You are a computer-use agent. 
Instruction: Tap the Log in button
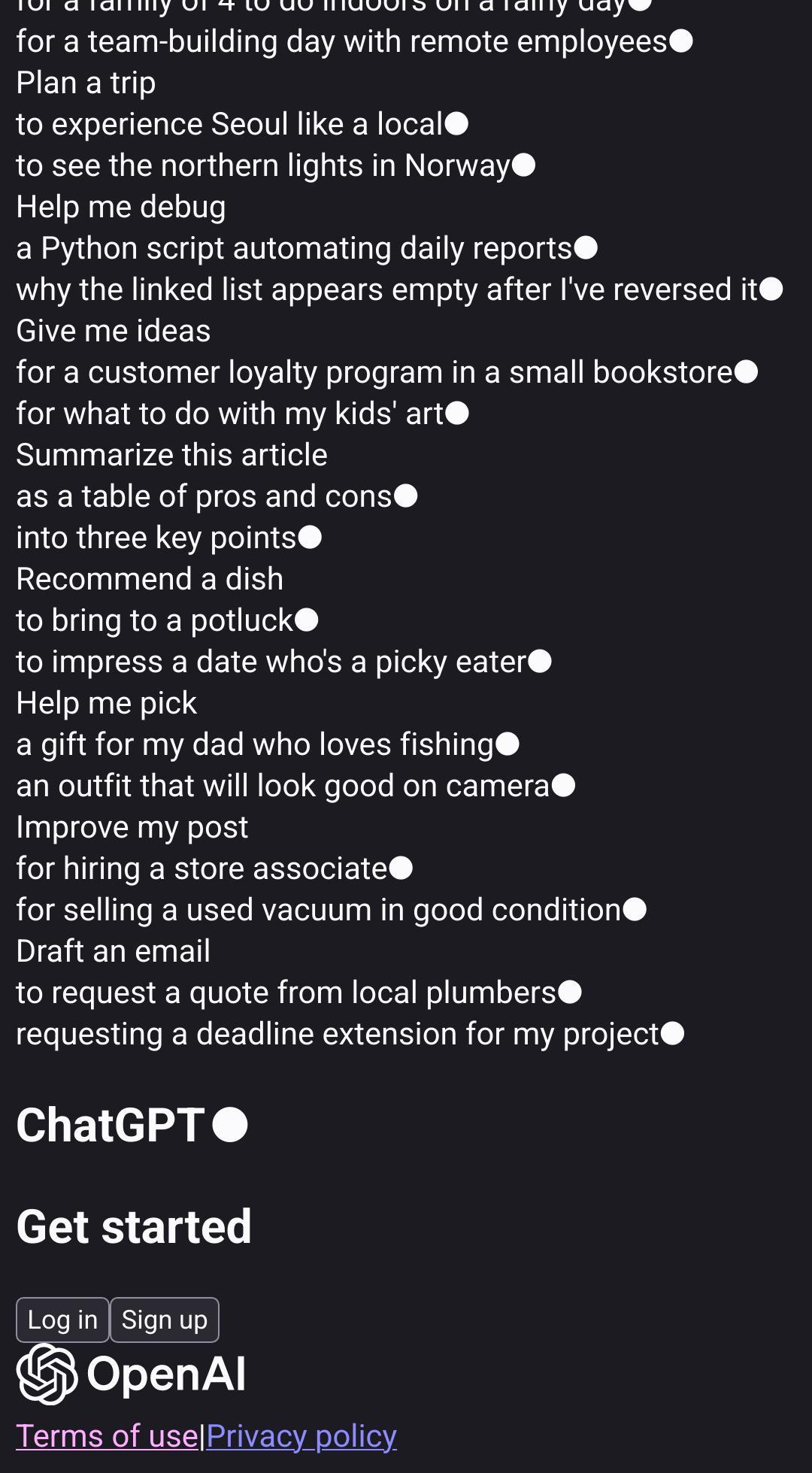(x=62, y=1320)
